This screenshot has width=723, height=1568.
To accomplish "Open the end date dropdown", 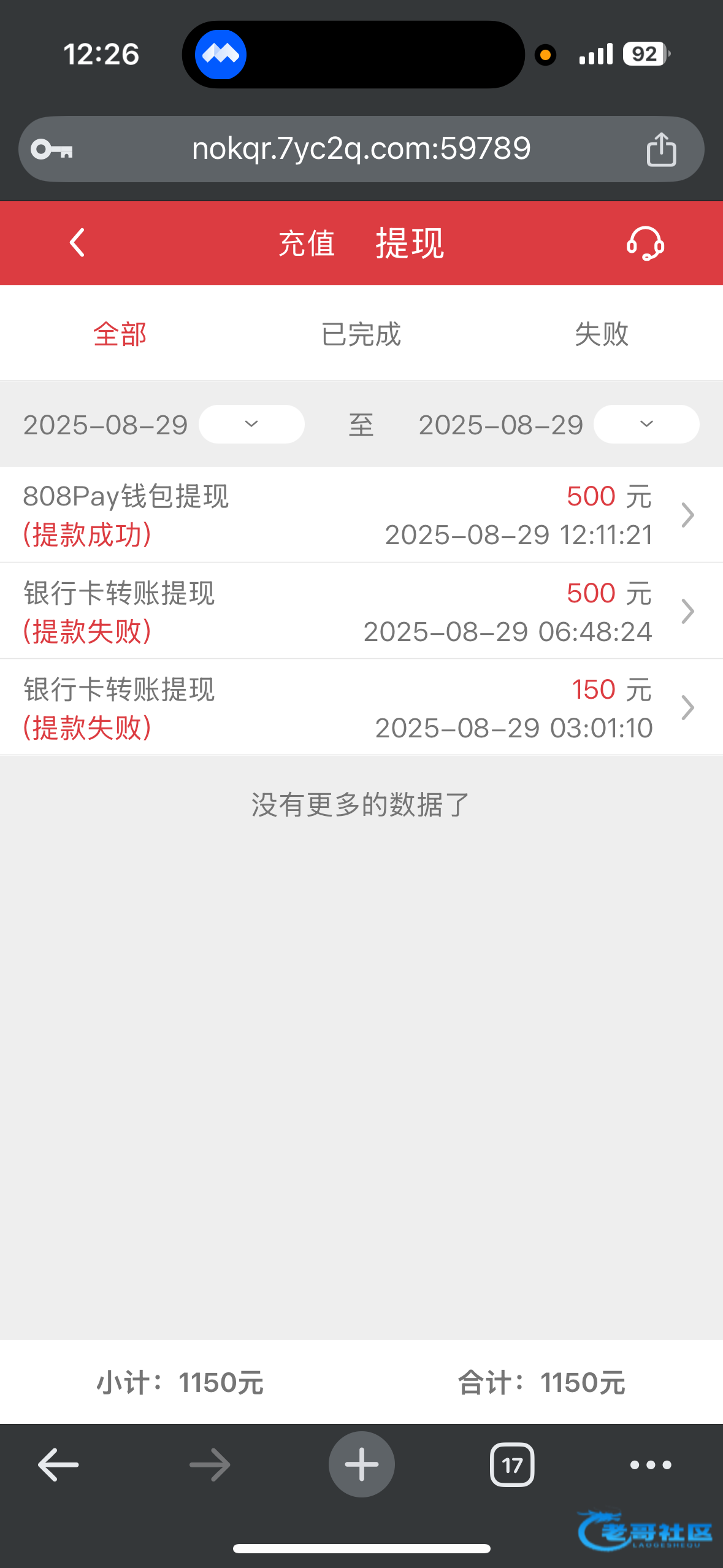I will (x=646, y=424).
